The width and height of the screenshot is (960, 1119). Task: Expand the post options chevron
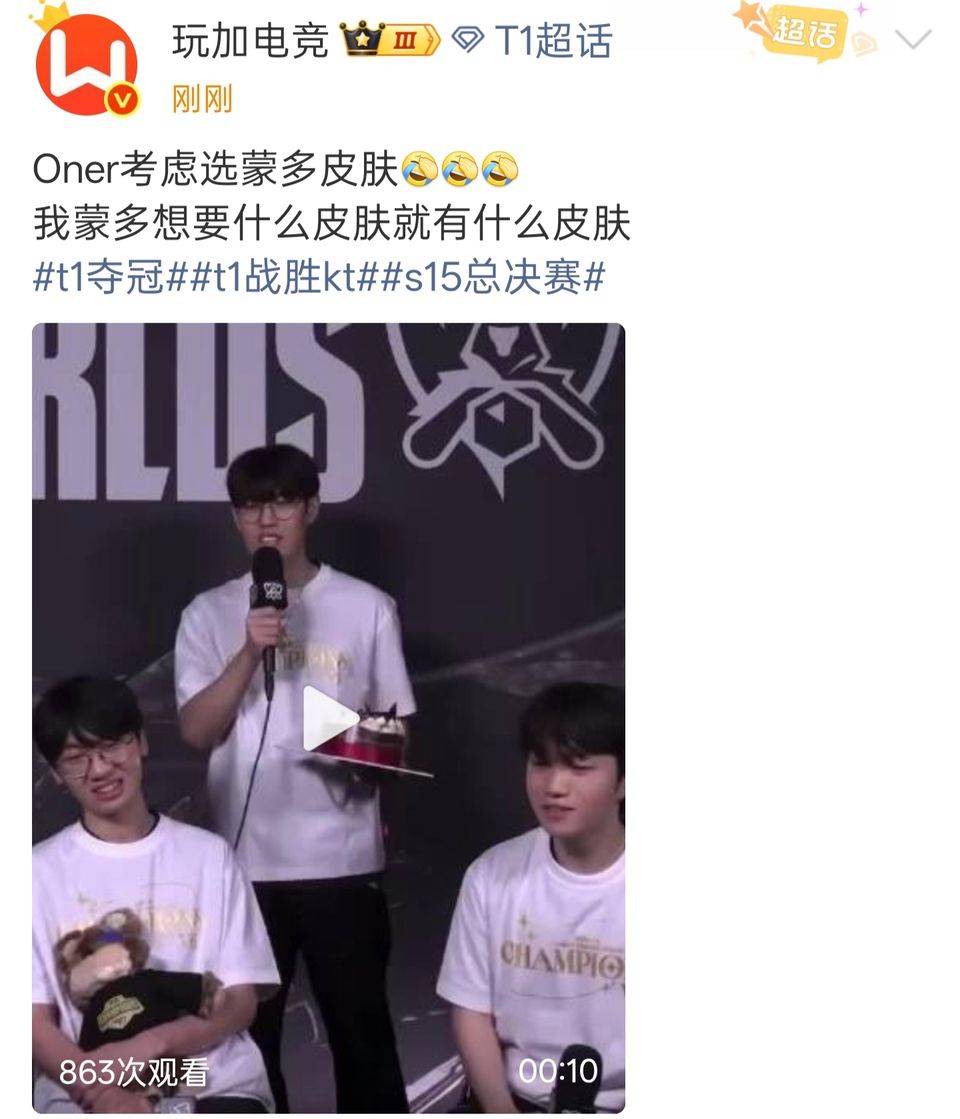pyautogui.click(x=912, y=40)
